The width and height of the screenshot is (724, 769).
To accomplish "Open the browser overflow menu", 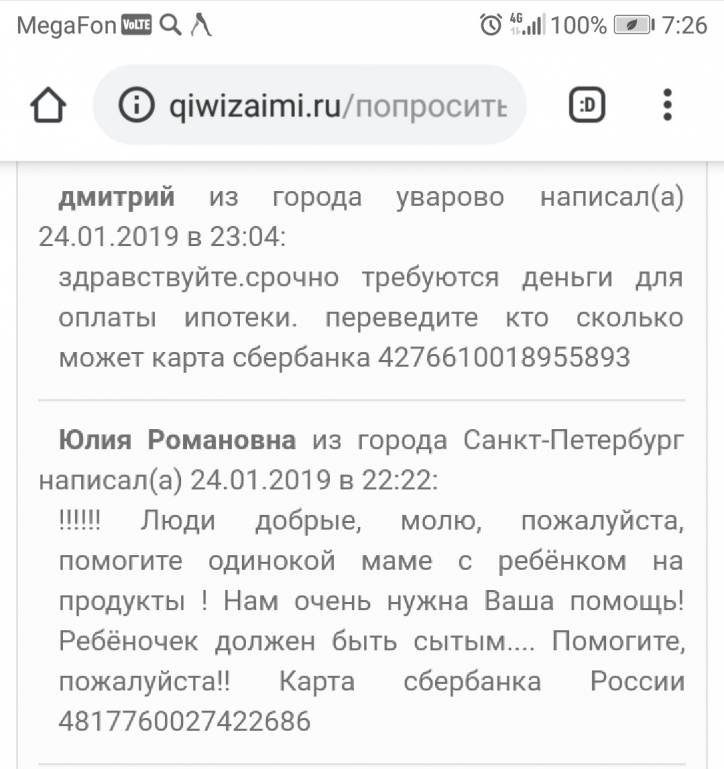I will tap(667, 105).
